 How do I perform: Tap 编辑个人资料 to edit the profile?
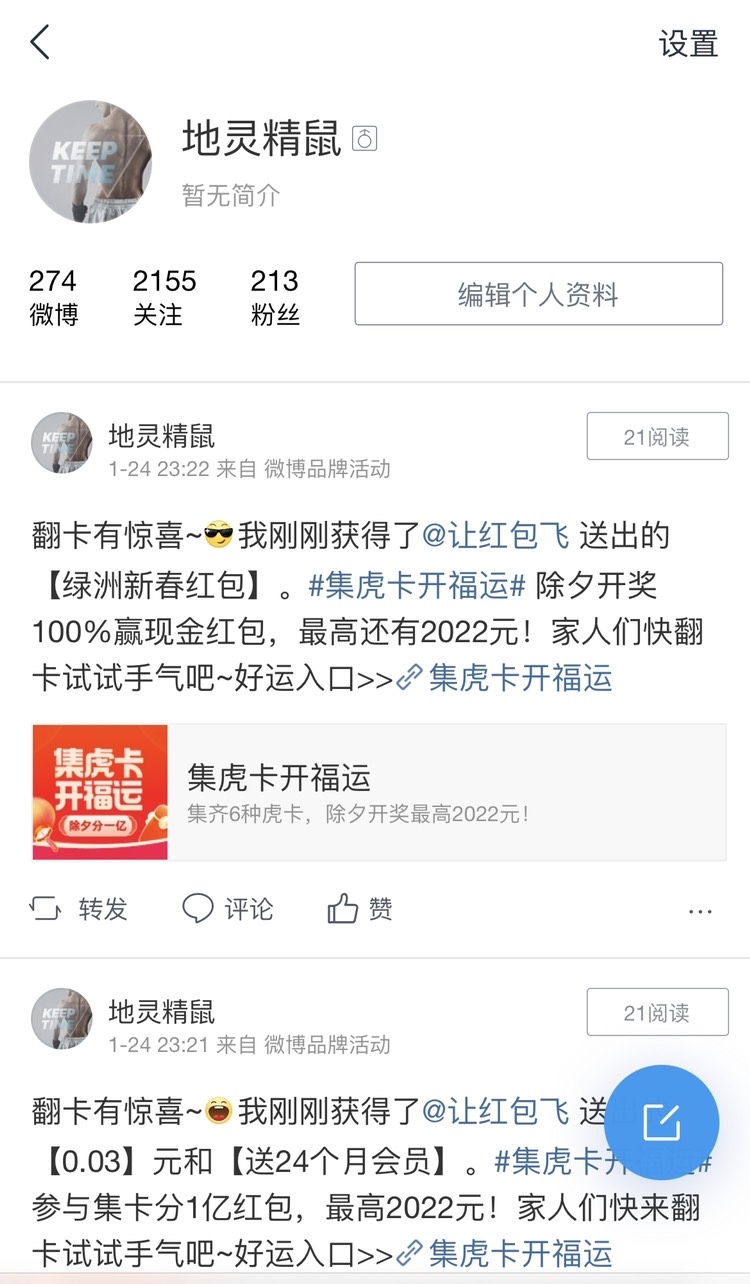pyautogui.click(x=538, y=295)
